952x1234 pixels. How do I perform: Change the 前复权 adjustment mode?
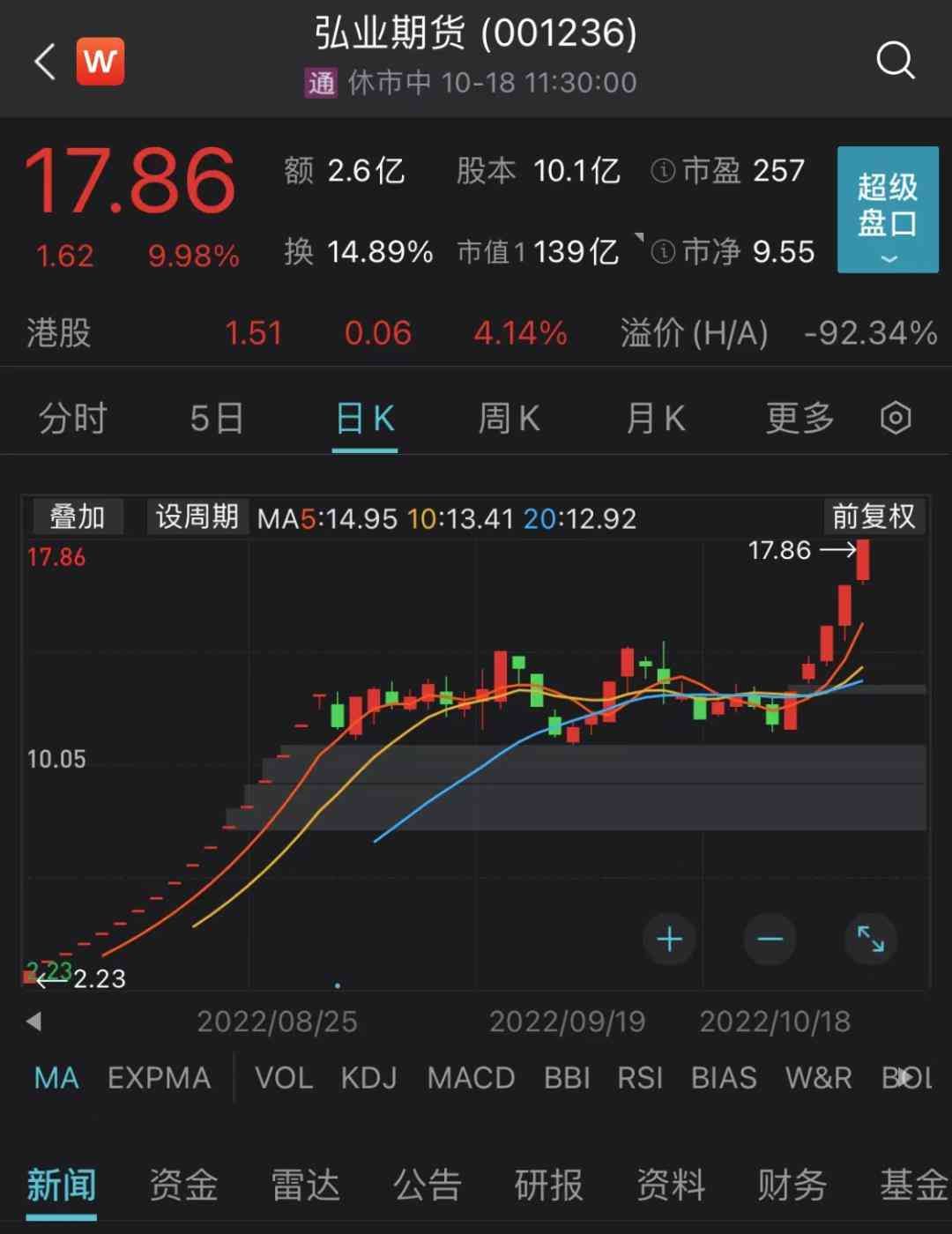pyautogui.click(x=874, y=517)
